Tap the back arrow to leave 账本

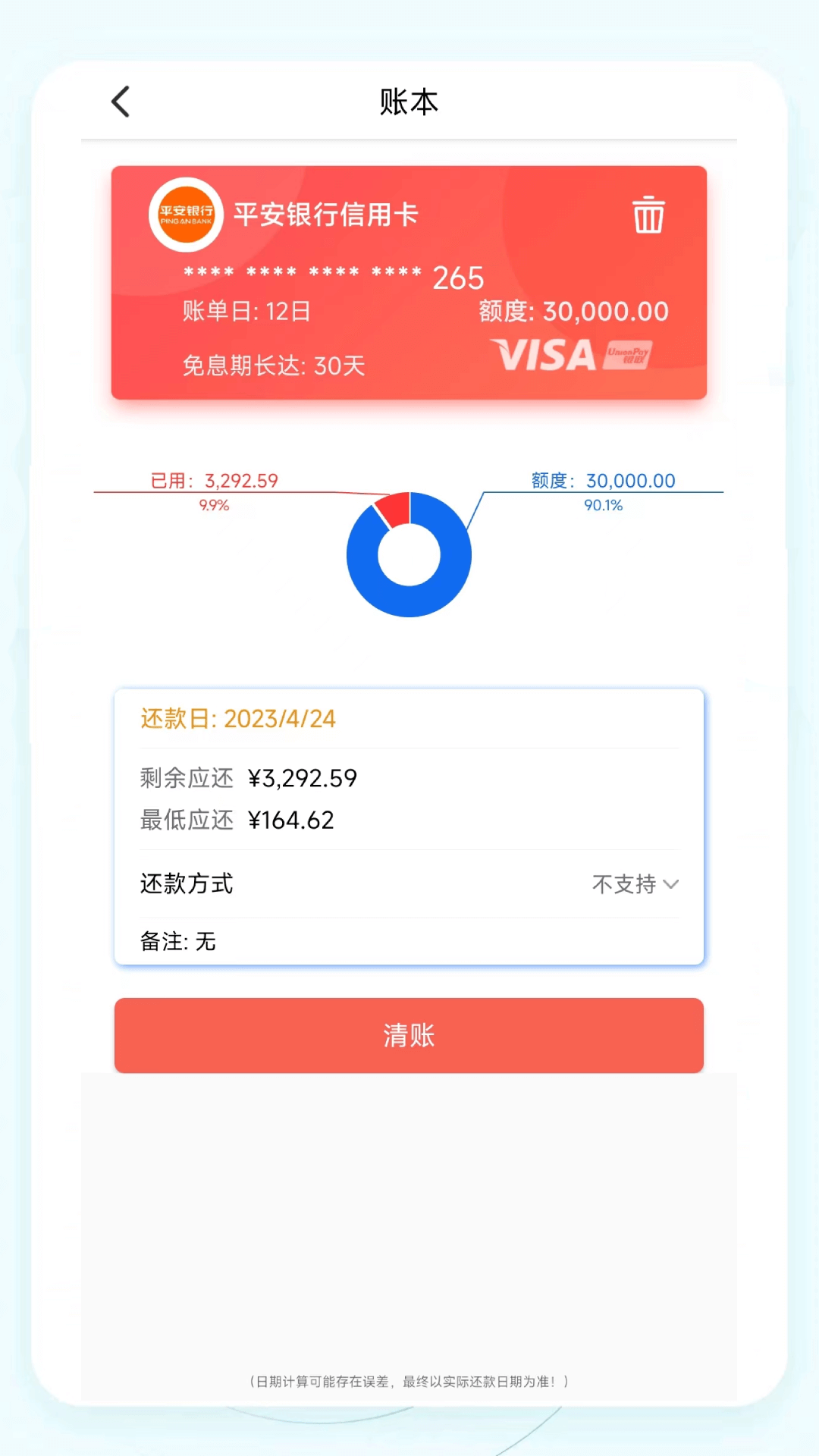pos(120,101)
